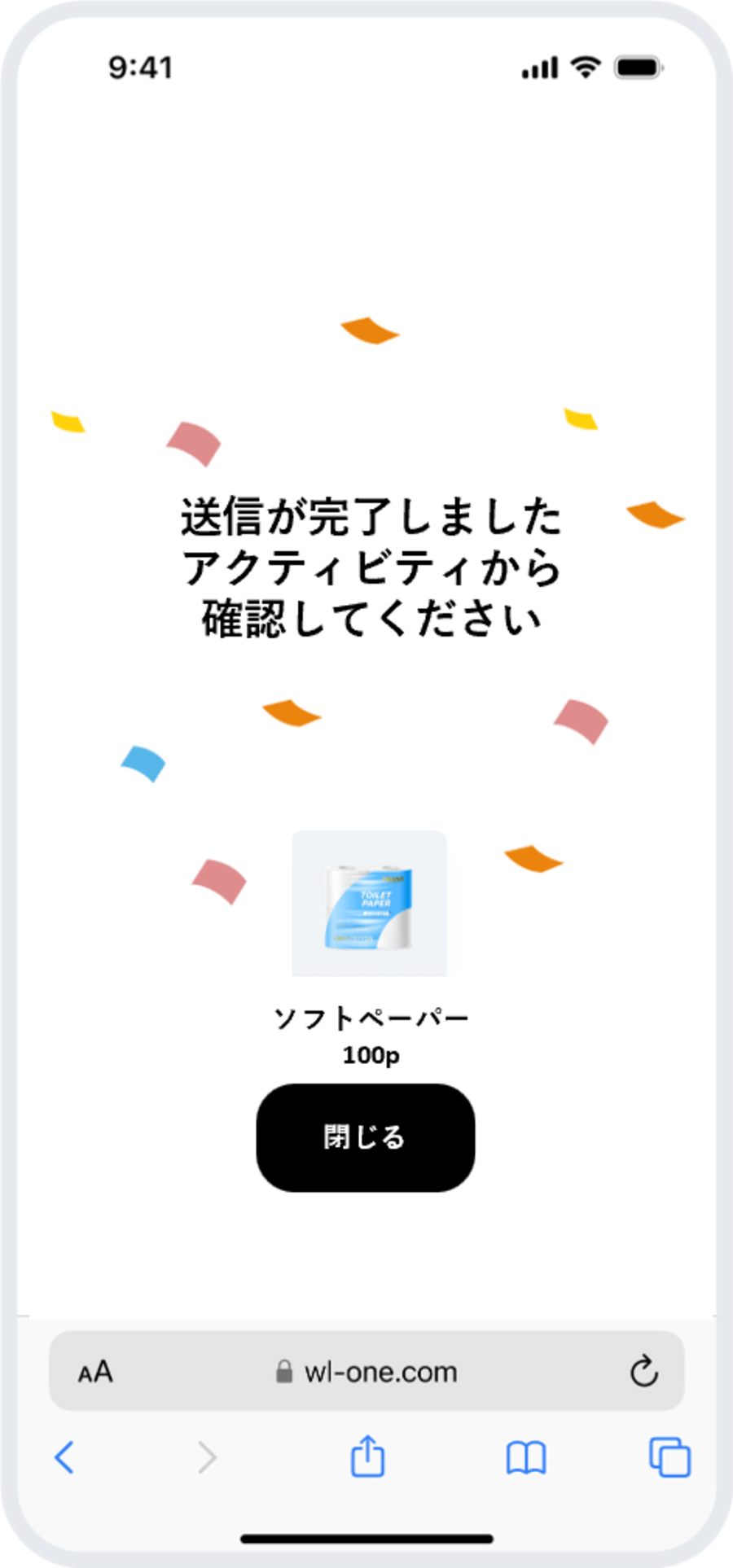
Task: Tap the toilet paper product thumbnail
Action: (369, 902)
